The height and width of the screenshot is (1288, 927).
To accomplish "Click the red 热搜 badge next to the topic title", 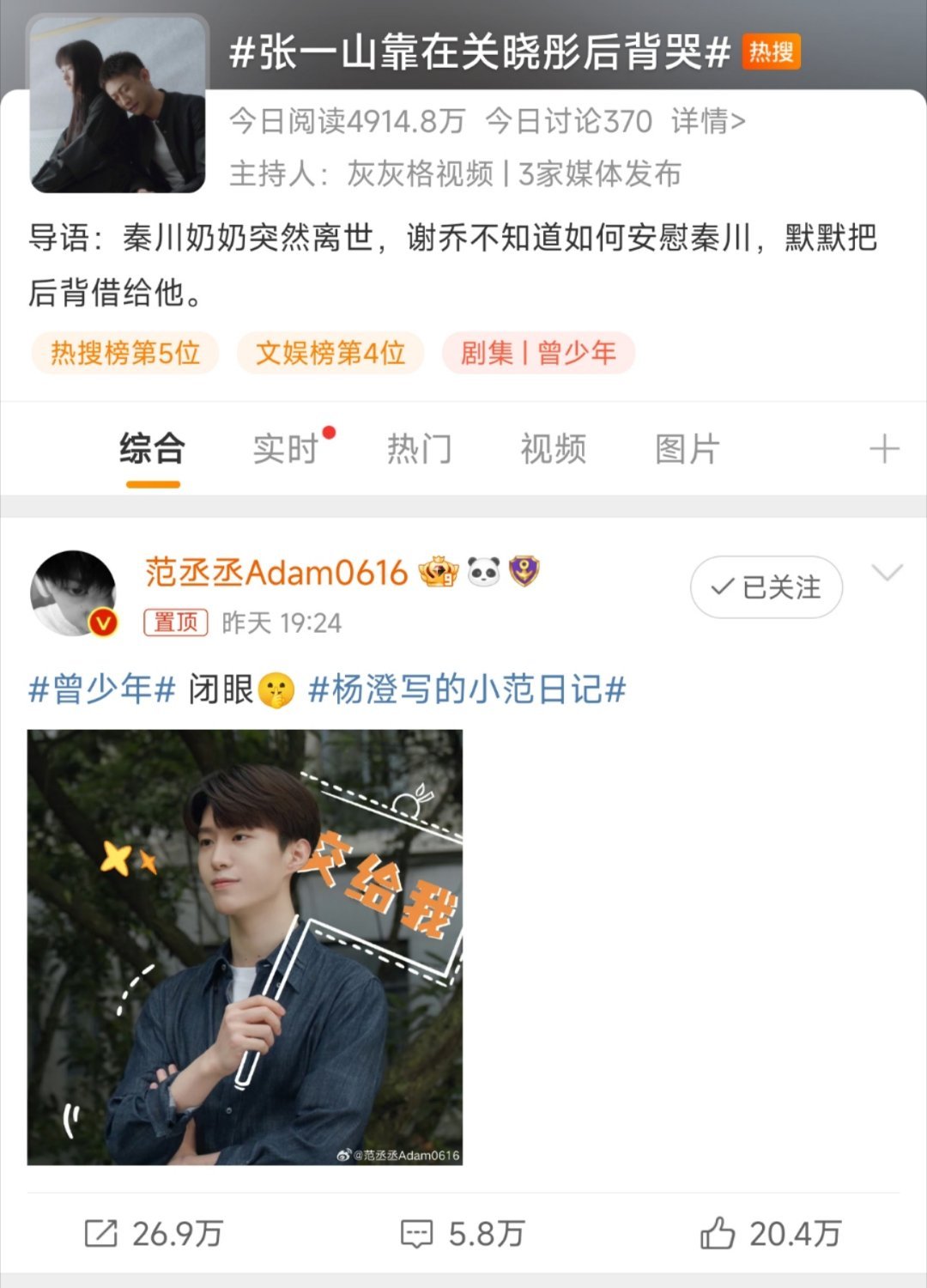I will pyautogui.click(x=771, y=53).
